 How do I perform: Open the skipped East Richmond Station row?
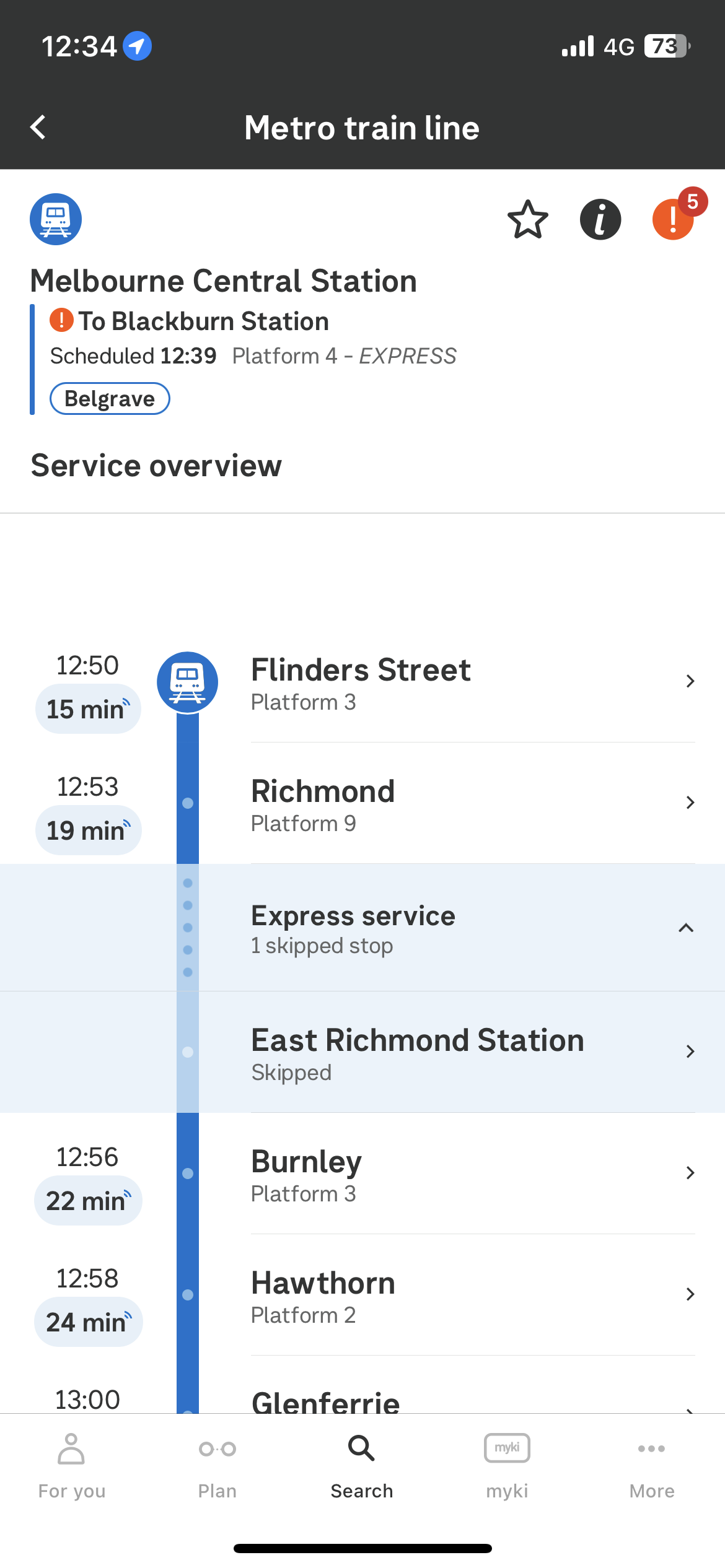coord(362,1052)
